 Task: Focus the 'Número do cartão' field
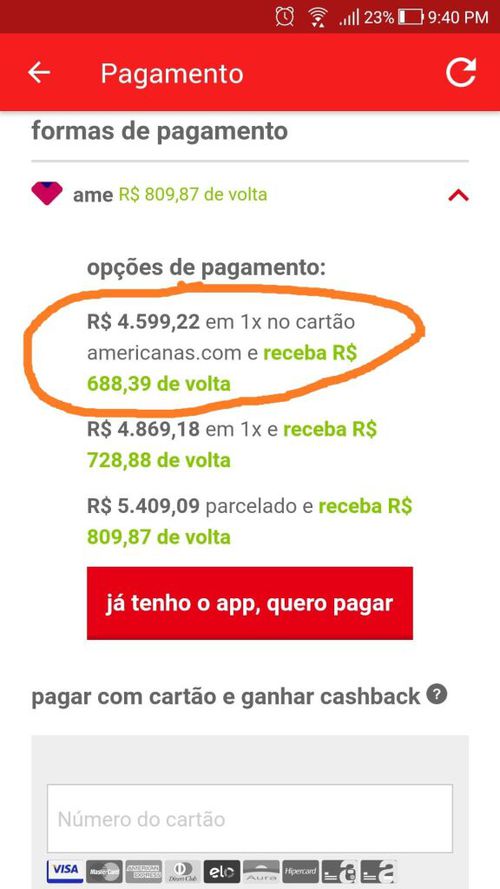click(x=249, y=819)
